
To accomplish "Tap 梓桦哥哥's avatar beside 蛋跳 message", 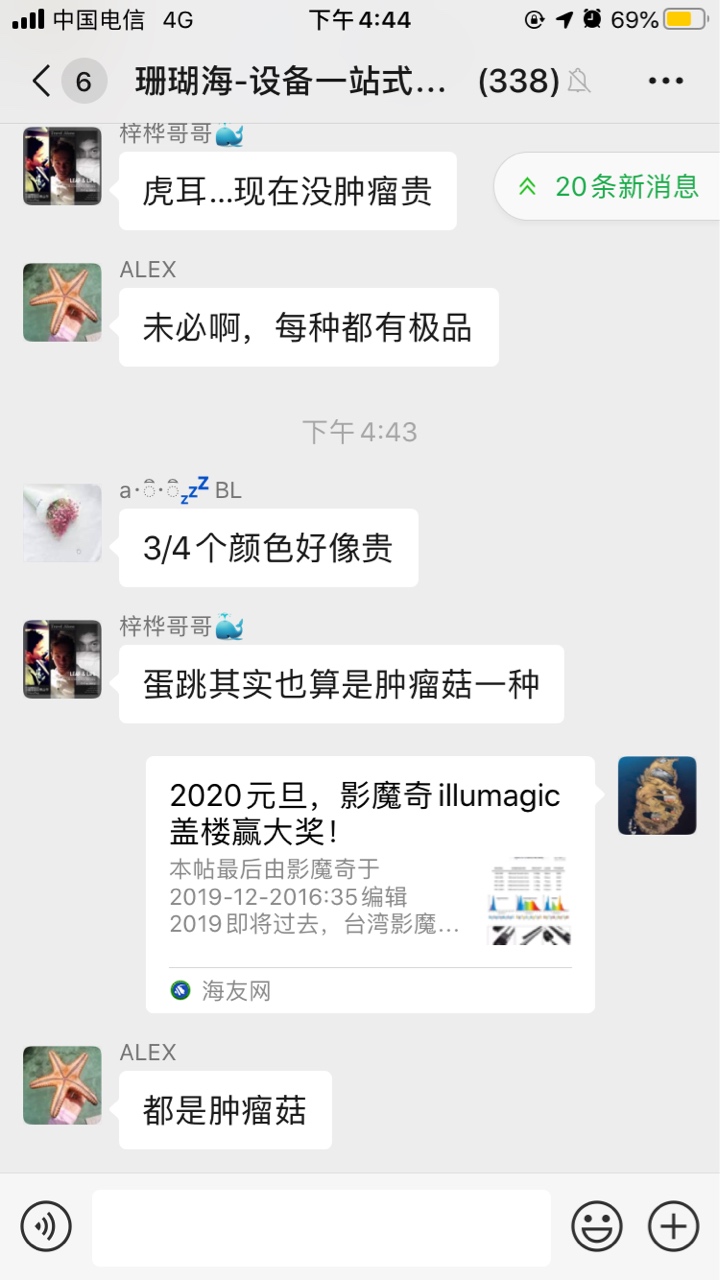I will [62, 659].
